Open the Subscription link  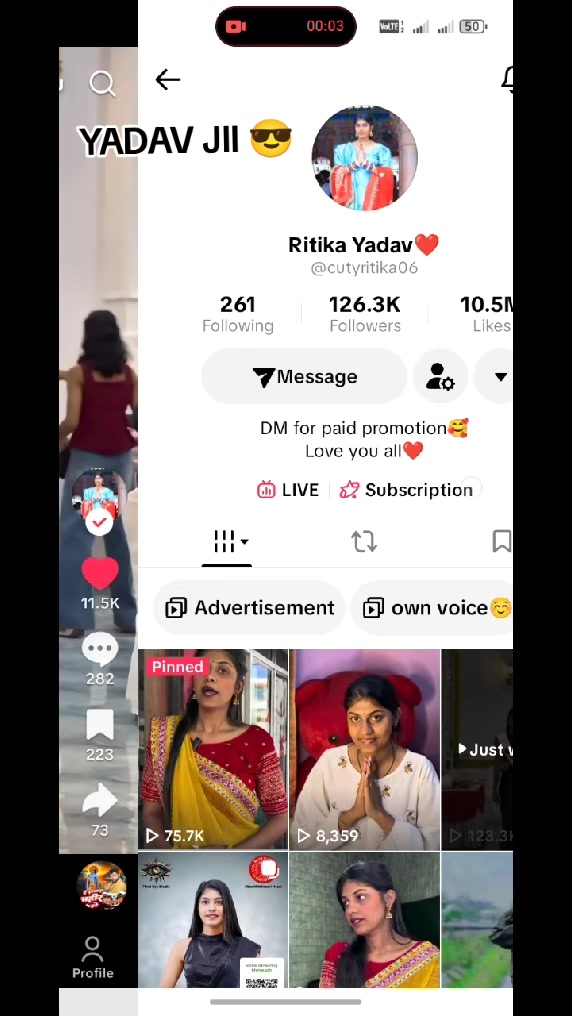[406, 490]
